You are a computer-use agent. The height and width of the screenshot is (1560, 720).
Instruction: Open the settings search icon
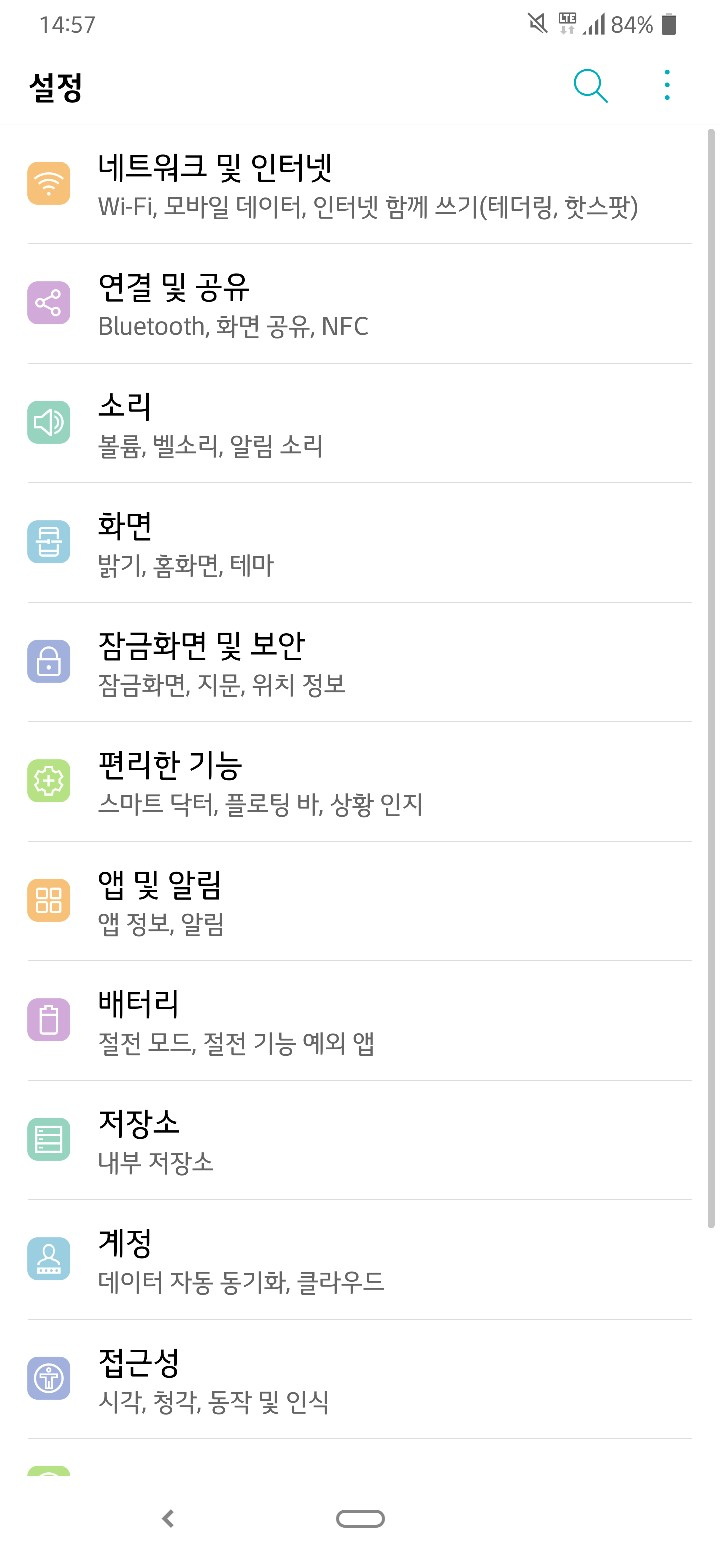pos(590,86)
